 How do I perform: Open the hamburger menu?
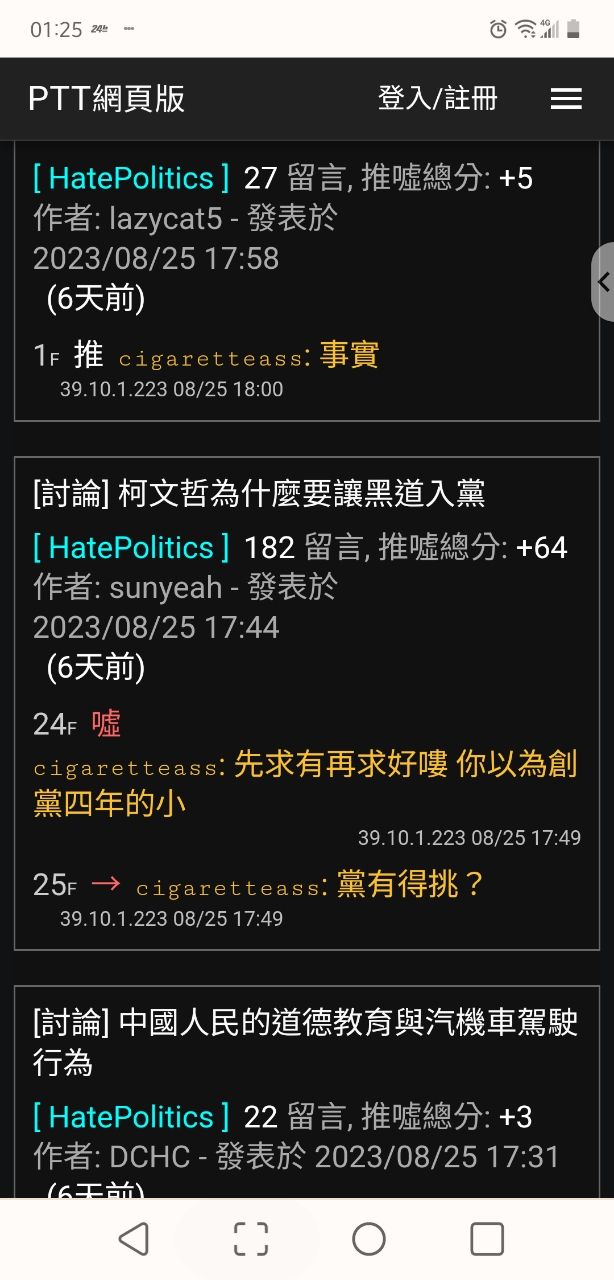(566, 98)
